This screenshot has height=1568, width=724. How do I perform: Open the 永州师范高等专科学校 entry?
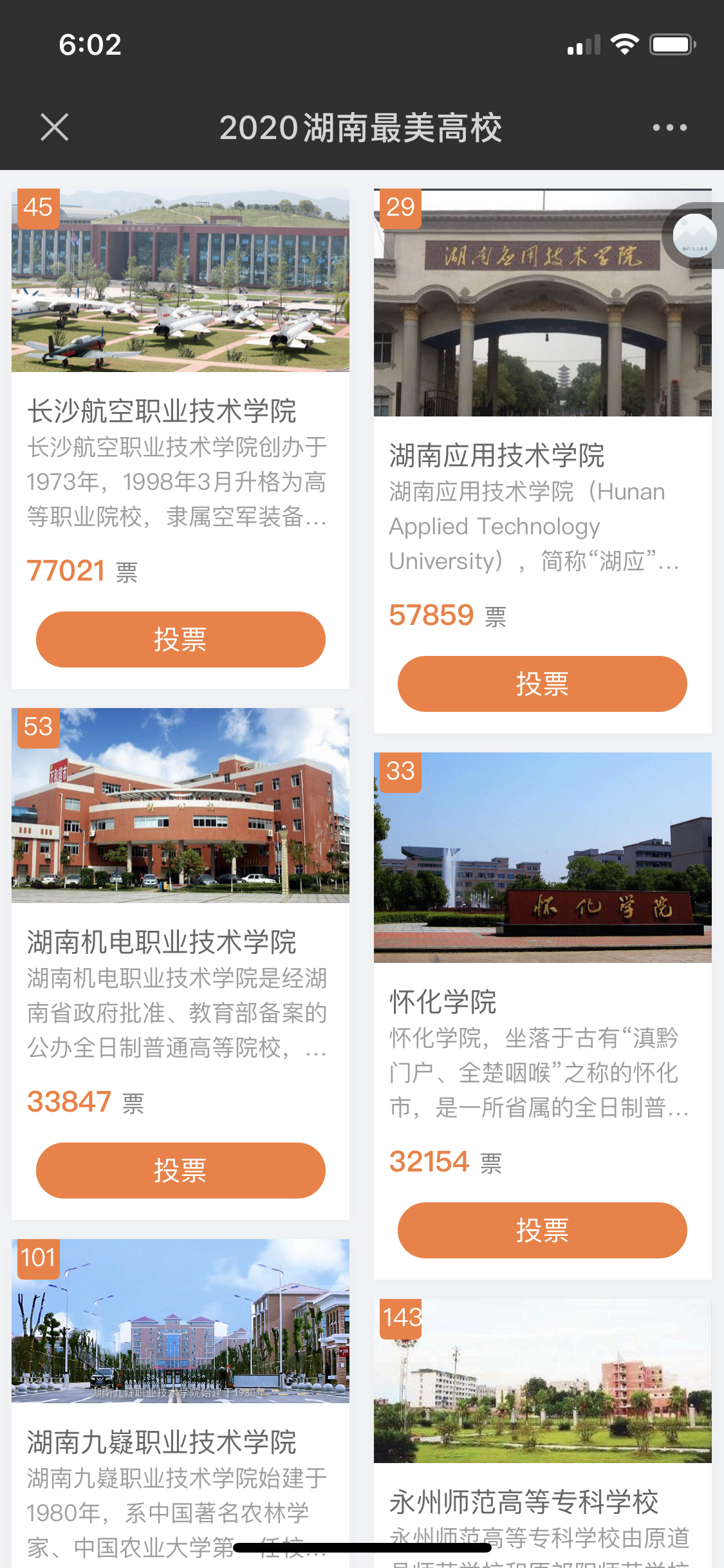[523, 1502]
